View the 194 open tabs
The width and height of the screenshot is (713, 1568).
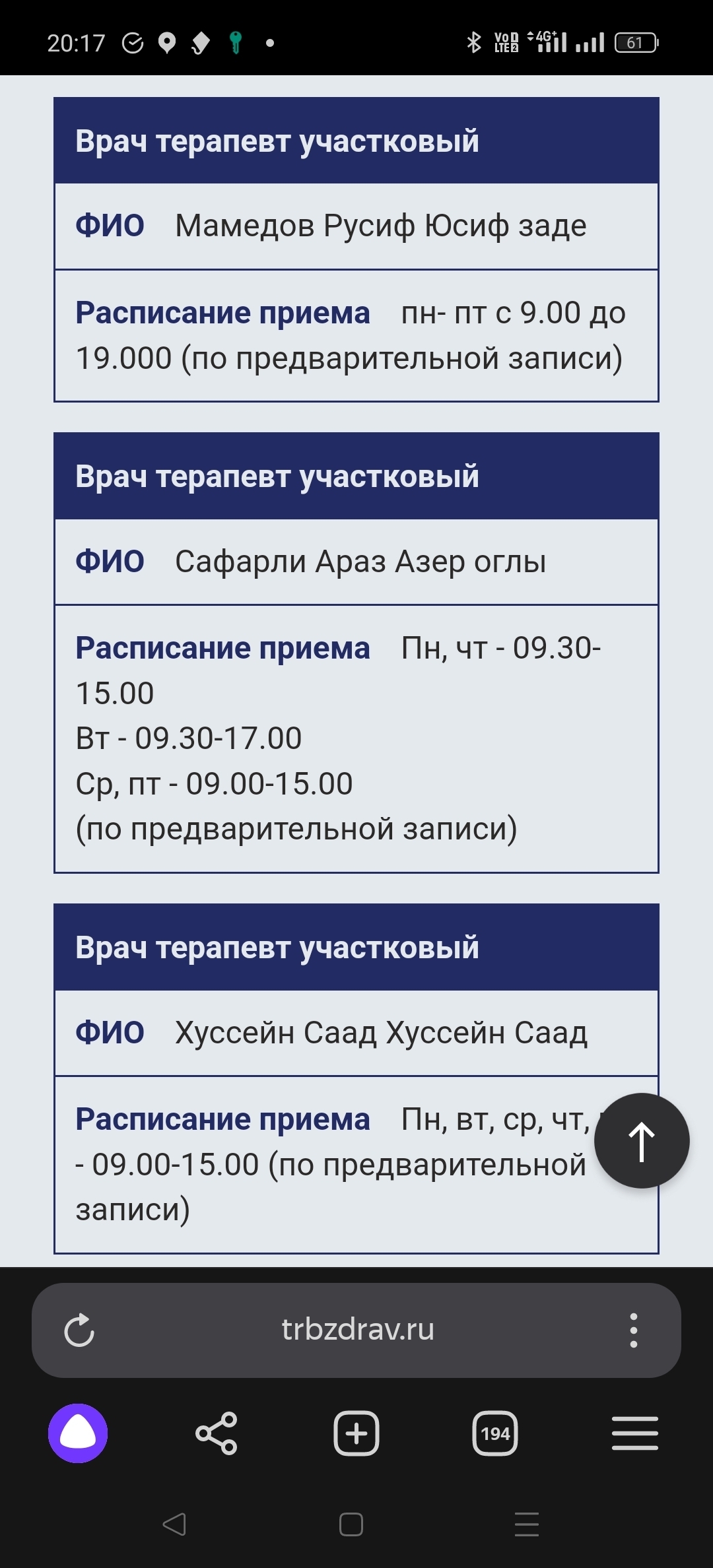pyautogui.click(x=495, y=1433)
